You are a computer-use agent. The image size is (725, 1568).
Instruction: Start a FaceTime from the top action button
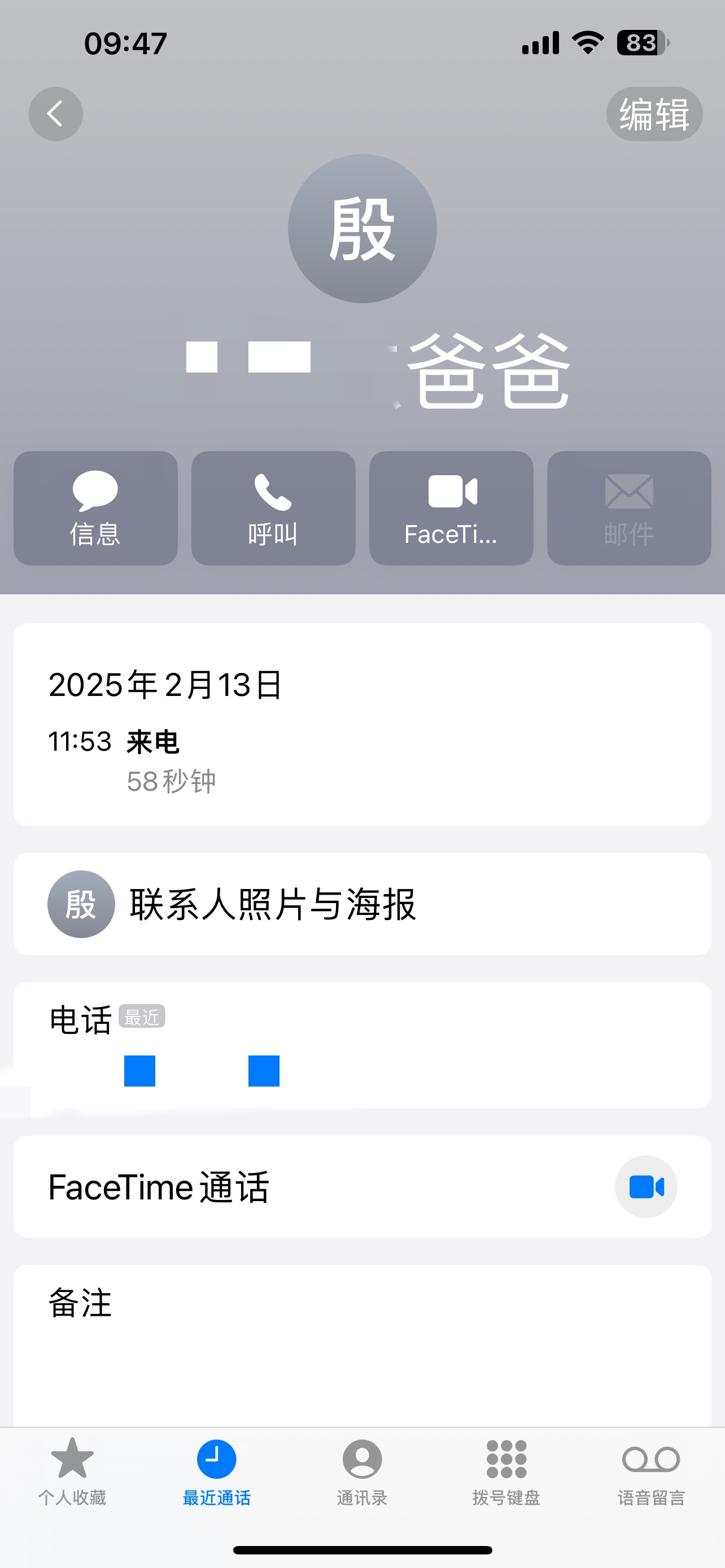click(451, 508)
